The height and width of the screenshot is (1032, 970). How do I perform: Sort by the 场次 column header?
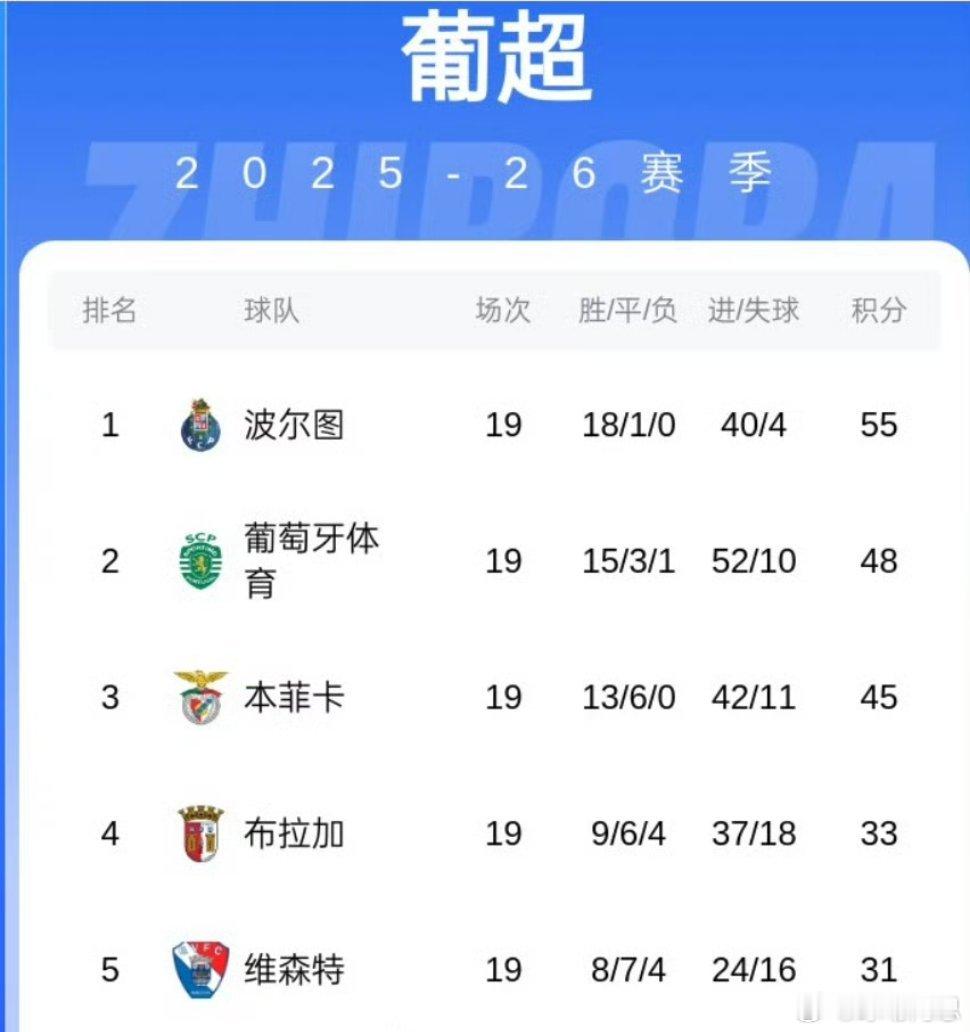[x=502, y=311]
